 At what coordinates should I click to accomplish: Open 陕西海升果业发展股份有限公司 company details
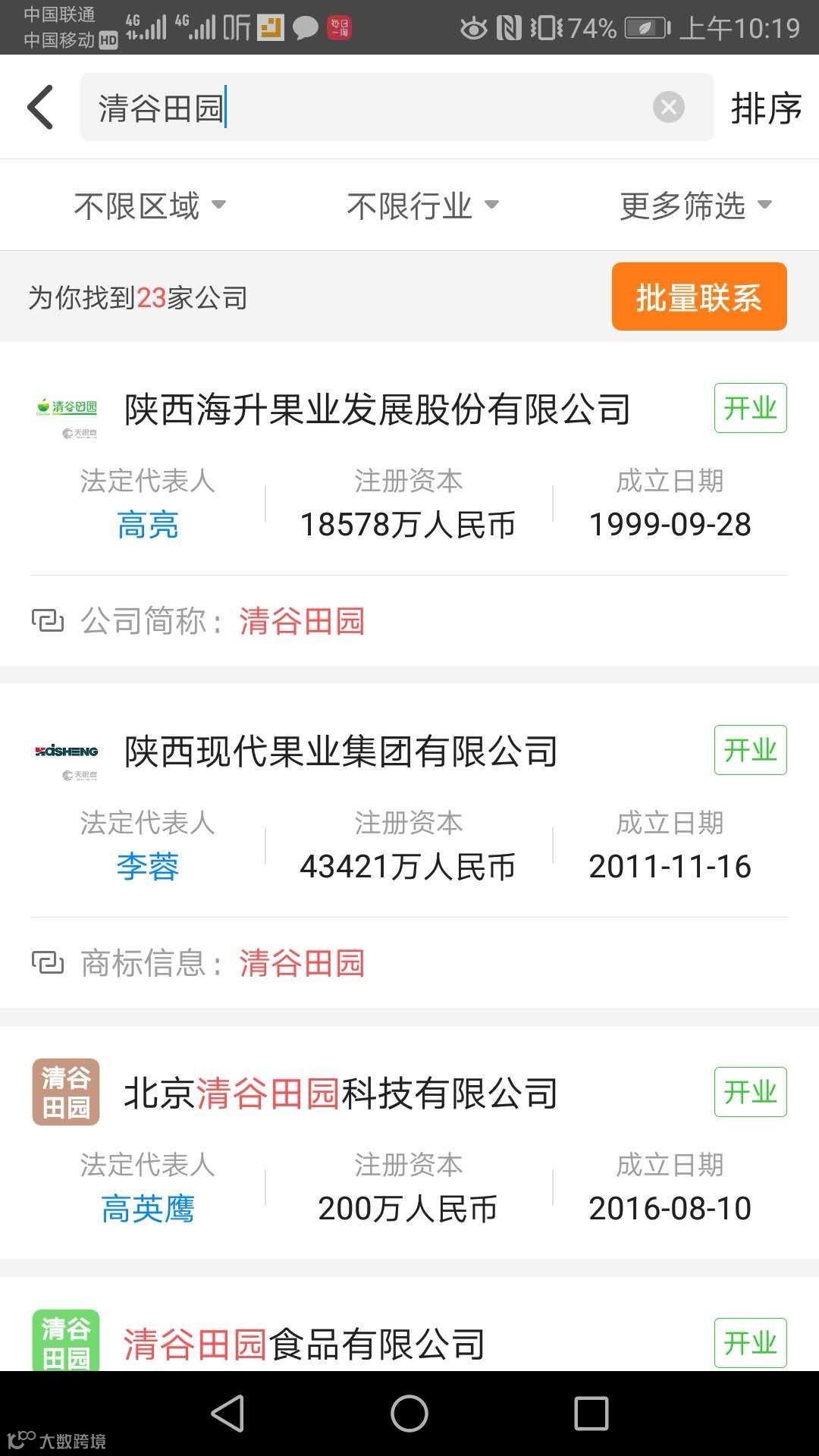377,410
